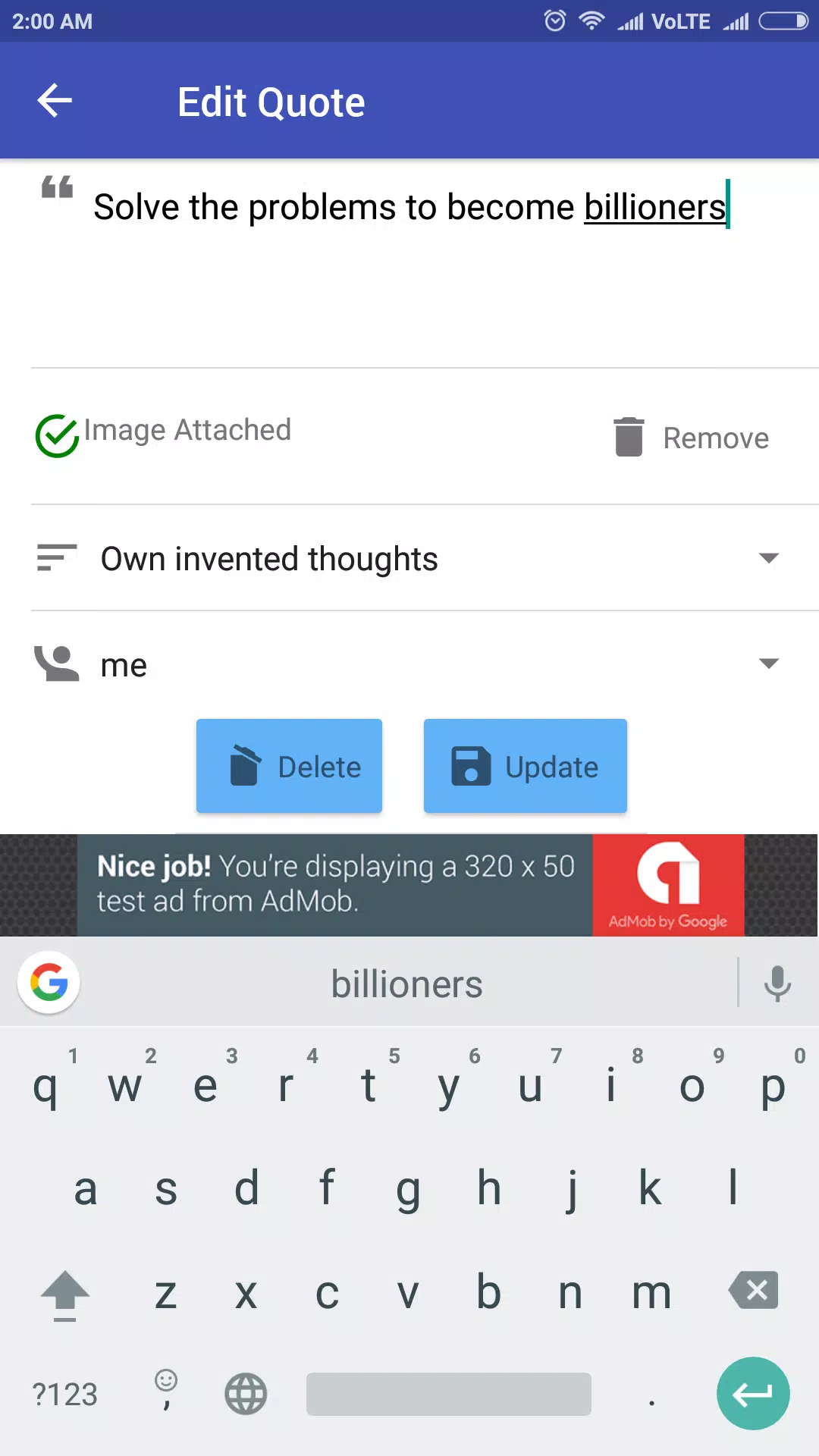
Task: Tap the green enter key
Action: [753, 1393]
